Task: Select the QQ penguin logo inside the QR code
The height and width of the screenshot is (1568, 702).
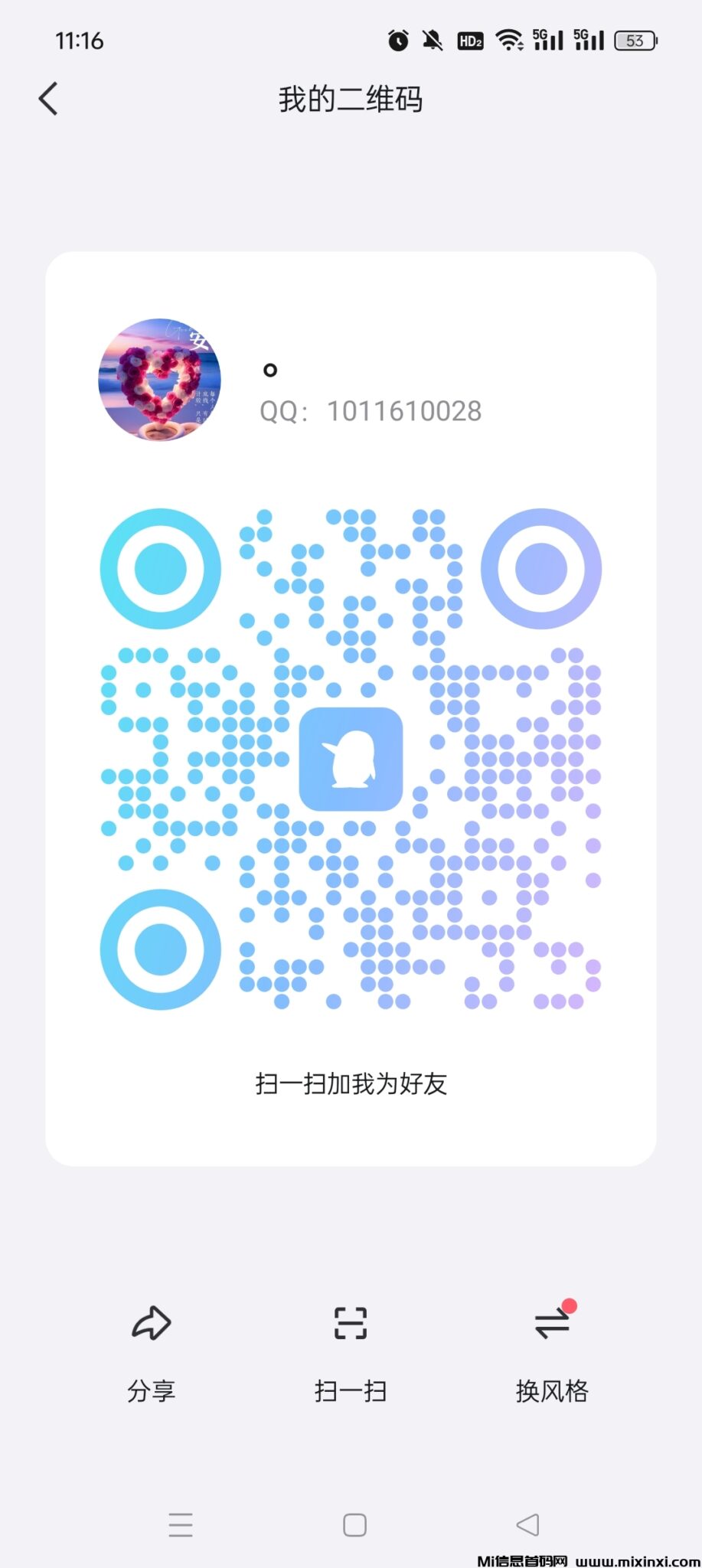Action: point(351,759)
